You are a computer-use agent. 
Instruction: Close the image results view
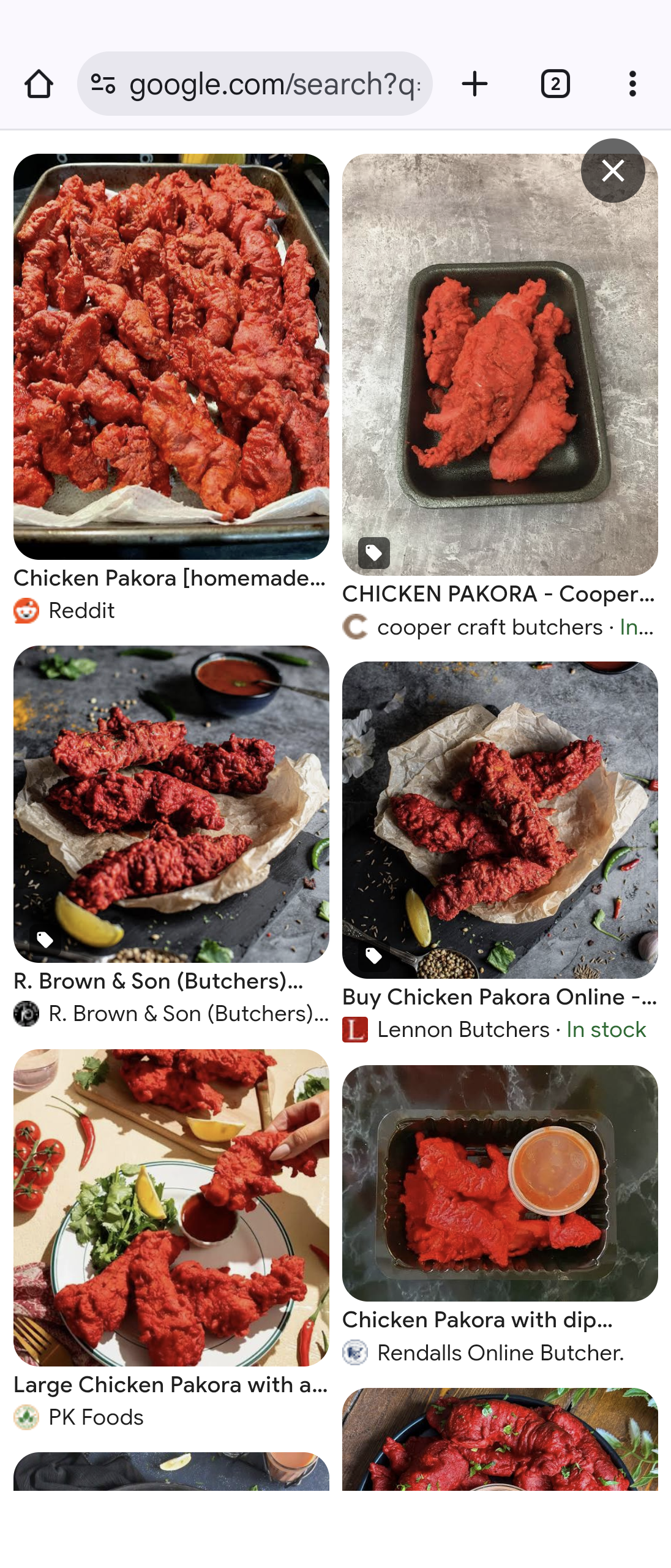pyautogui.click(x=613, y=171)
